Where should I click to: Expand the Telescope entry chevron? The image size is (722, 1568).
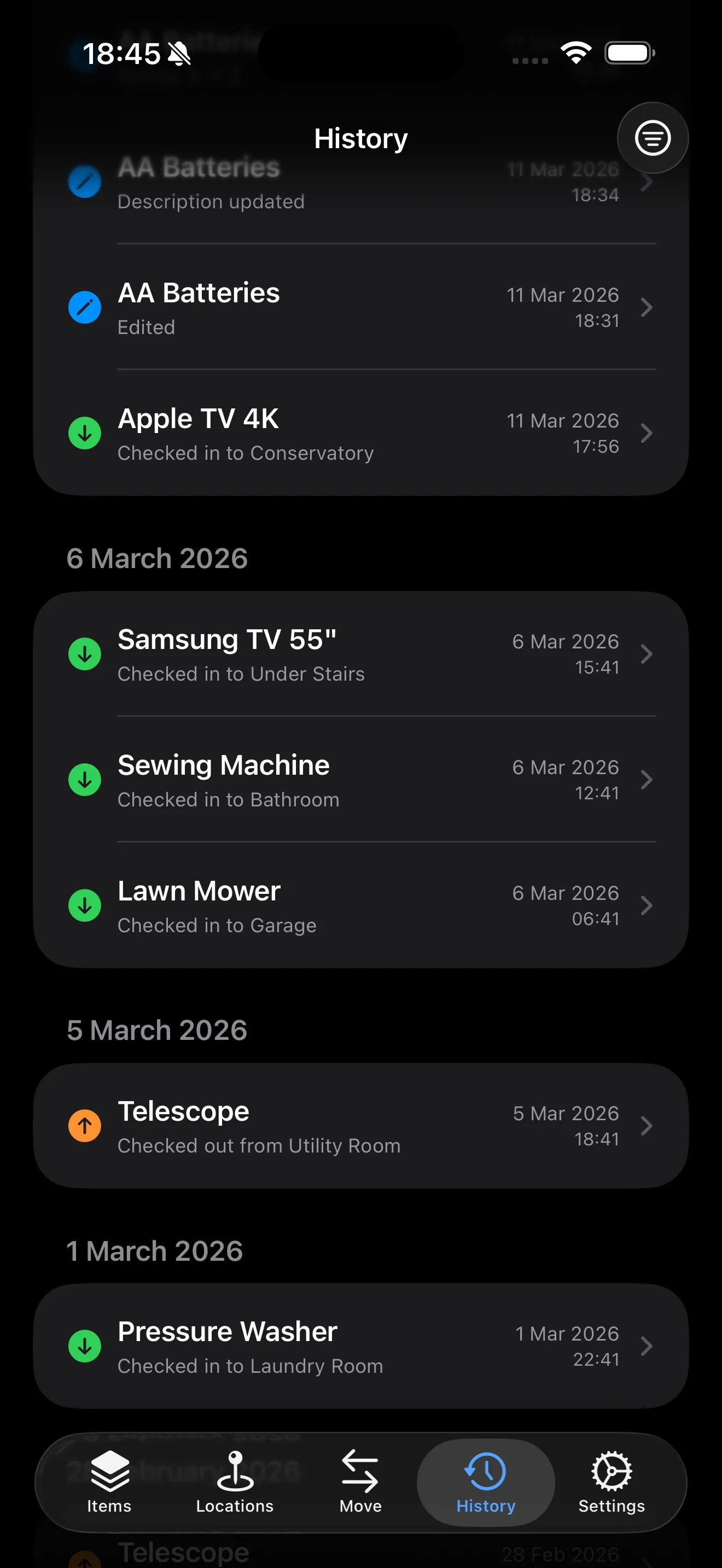[647, 1126]
